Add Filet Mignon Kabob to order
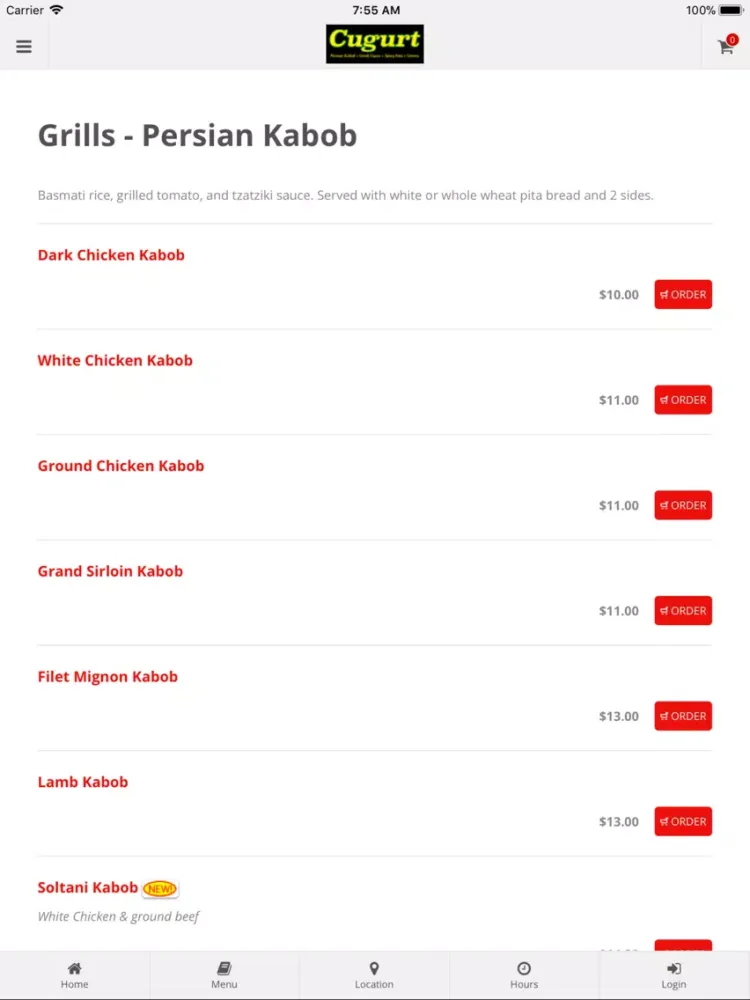This screenshot has height=1000, width=750. point(683,716)
